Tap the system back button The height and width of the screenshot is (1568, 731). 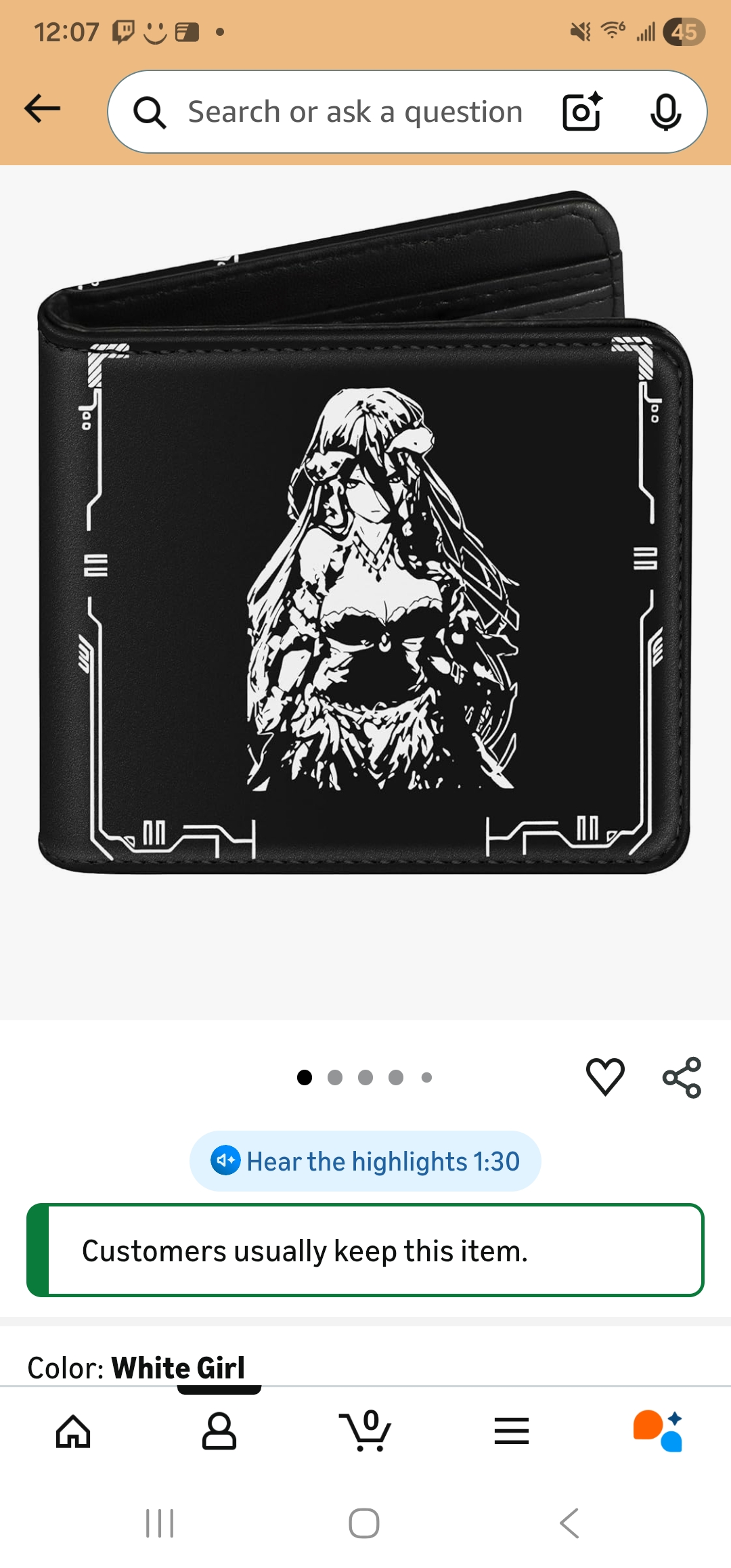[x=570, y=1523]
